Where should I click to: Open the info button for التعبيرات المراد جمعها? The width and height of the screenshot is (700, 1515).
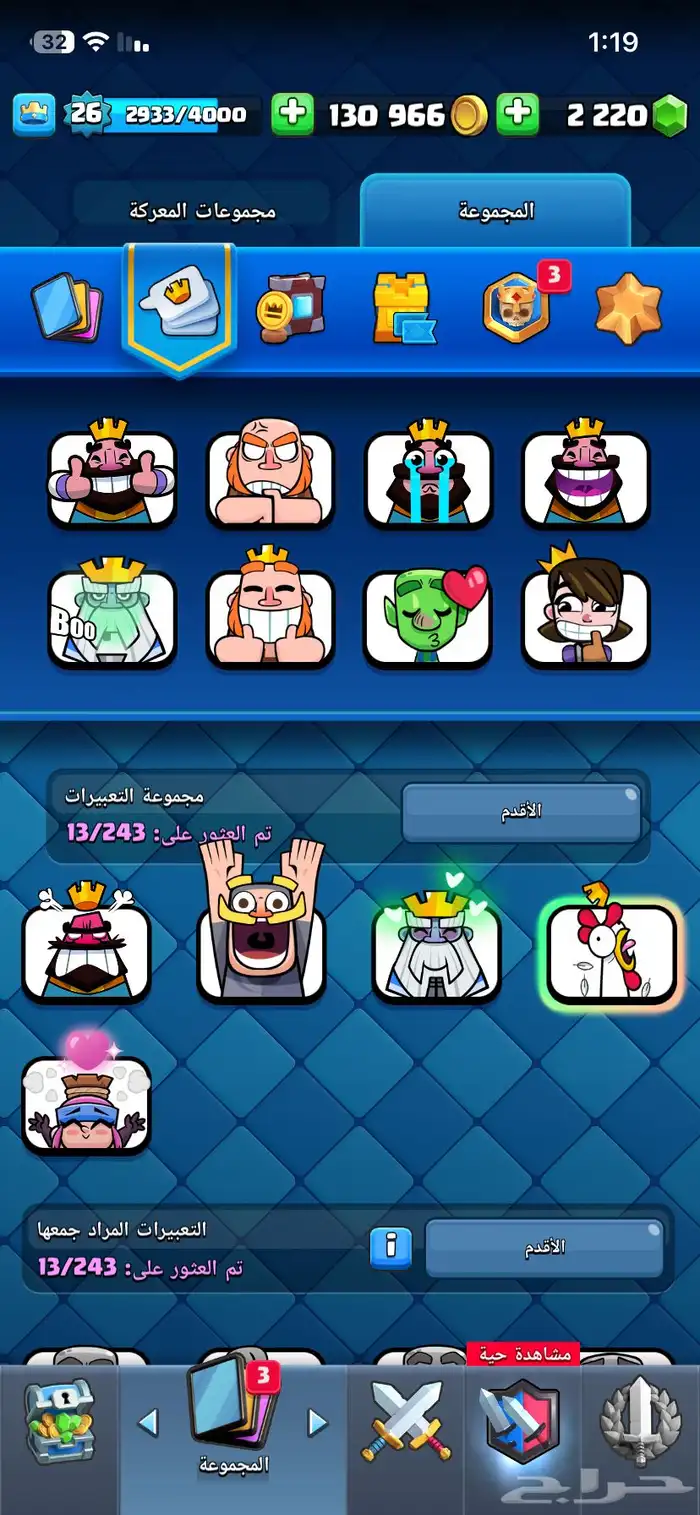click(391, 1246)
